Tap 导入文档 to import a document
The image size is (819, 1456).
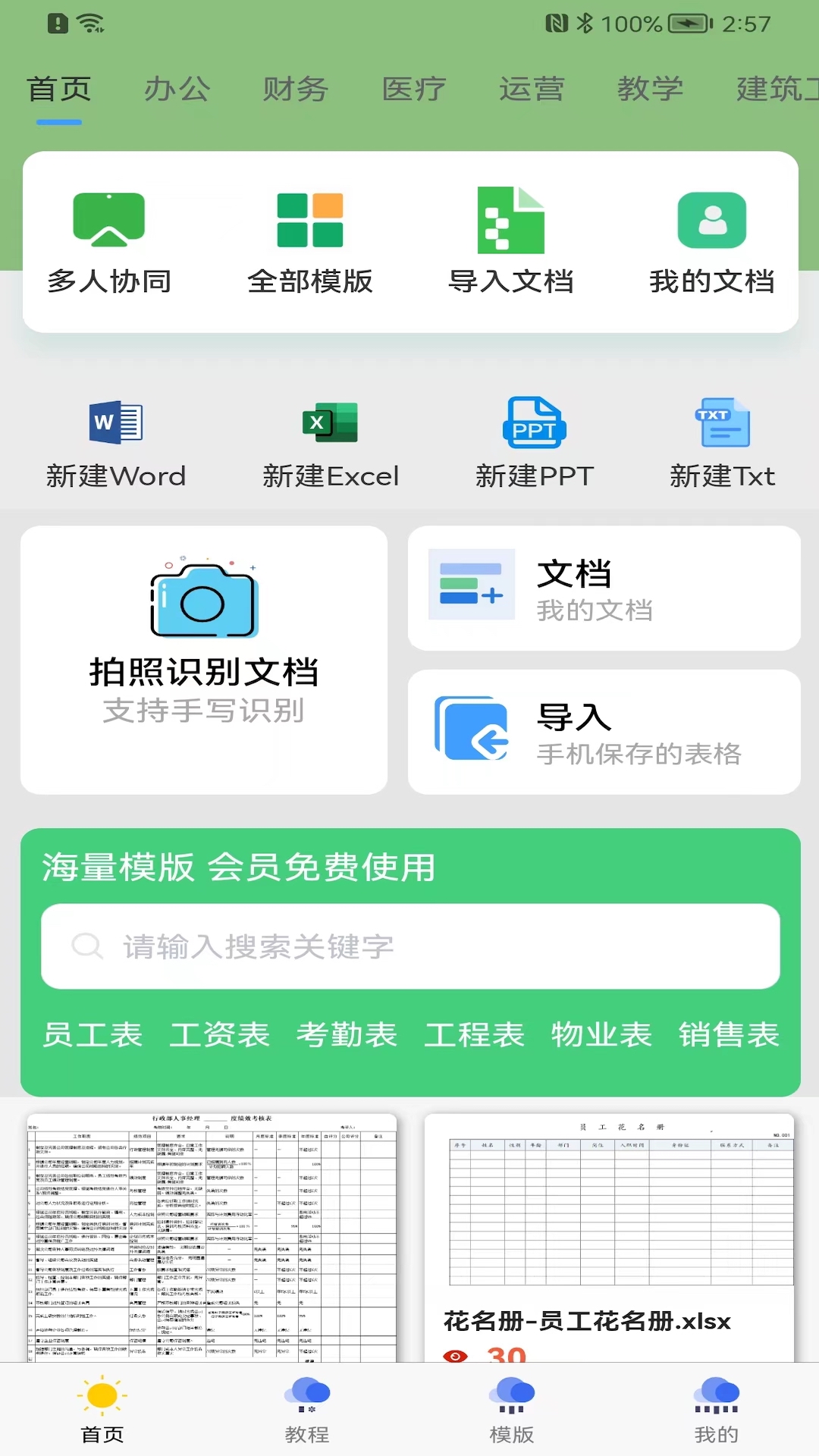click(511, 243)
